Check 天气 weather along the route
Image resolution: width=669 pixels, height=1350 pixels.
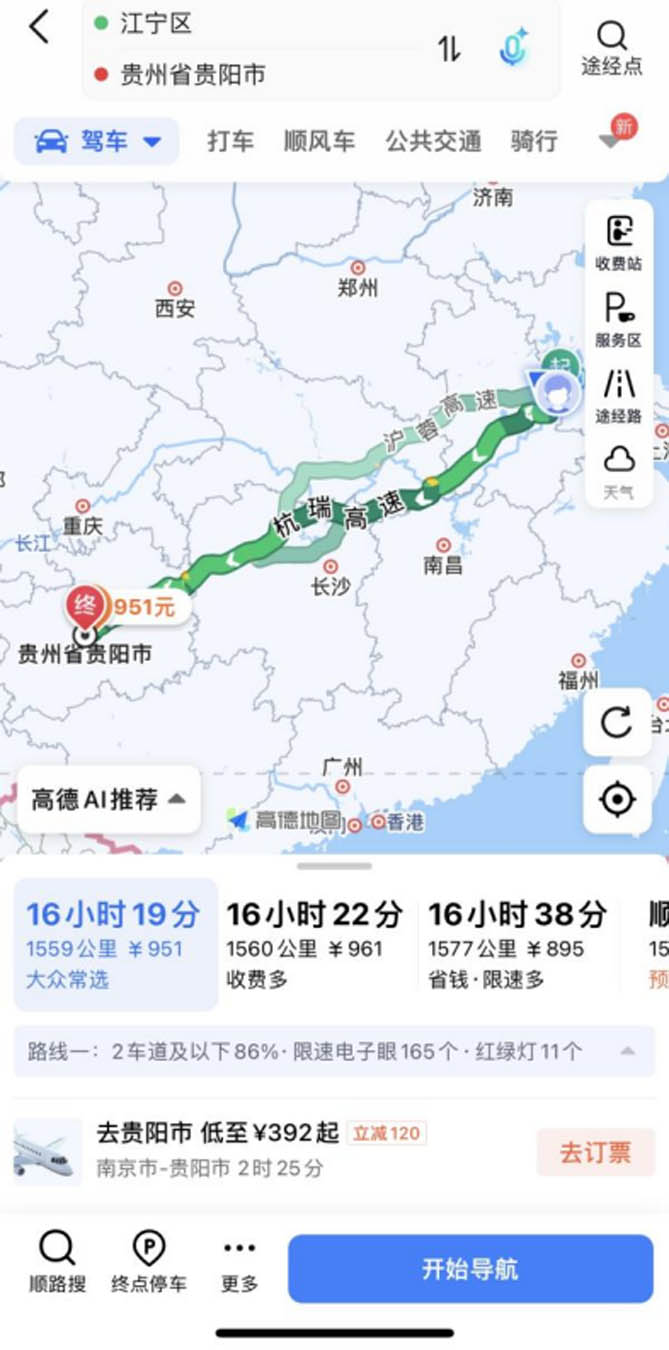click(618, 471)
